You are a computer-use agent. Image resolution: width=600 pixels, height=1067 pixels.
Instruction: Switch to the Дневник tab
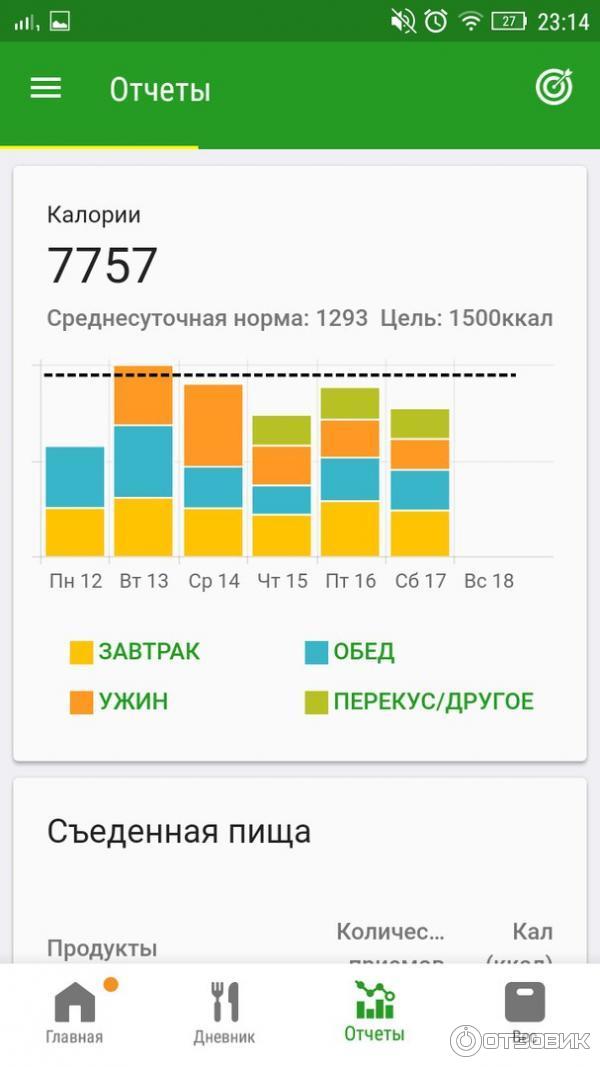224,1012
